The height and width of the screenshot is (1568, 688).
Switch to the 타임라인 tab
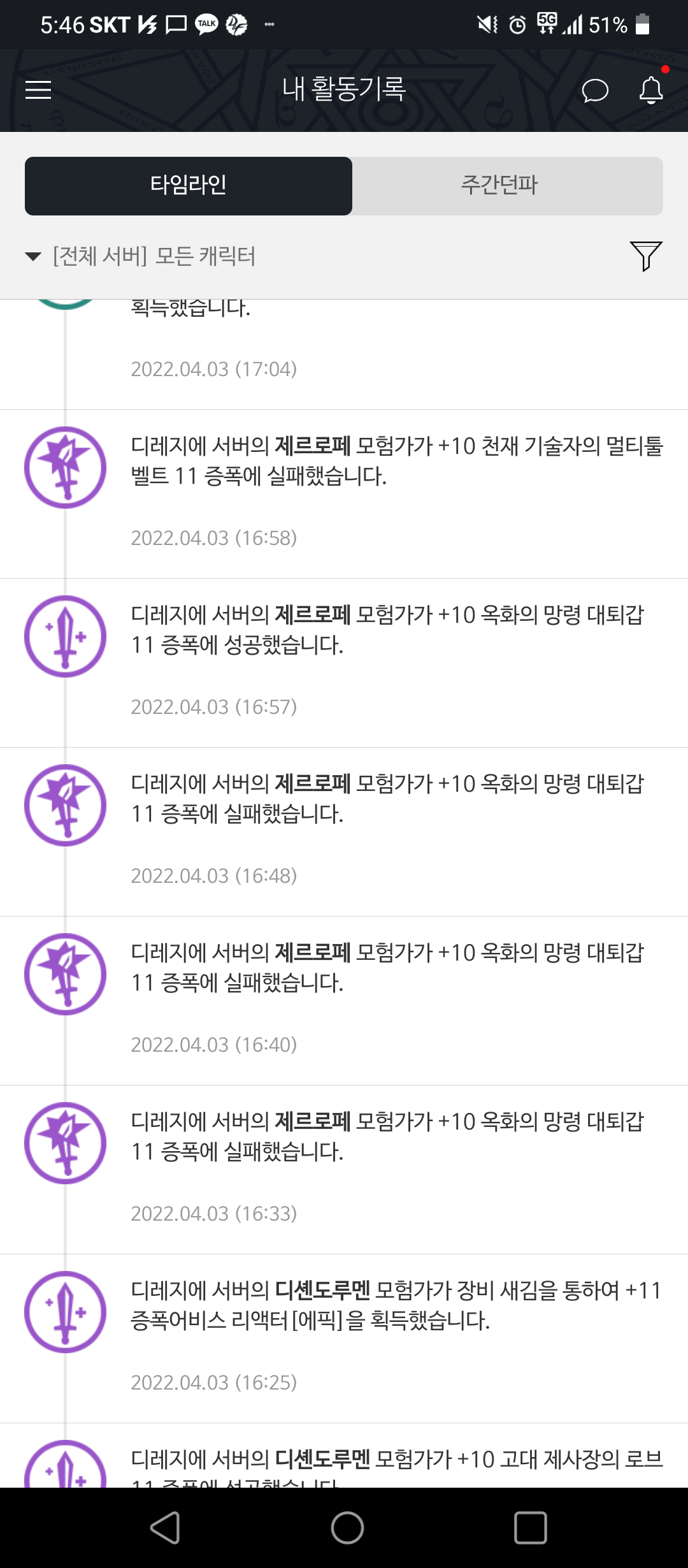coord(189,185)
